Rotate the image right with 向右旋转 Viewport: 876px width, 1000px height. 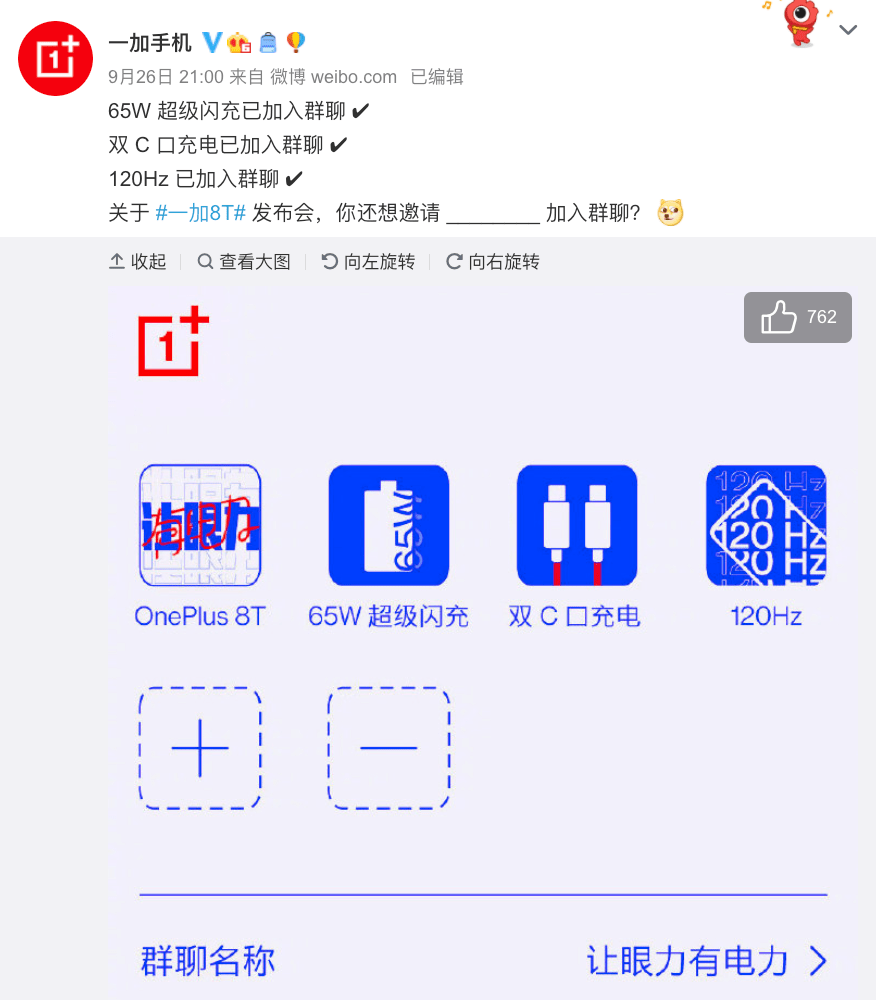[x=492, y=261]
